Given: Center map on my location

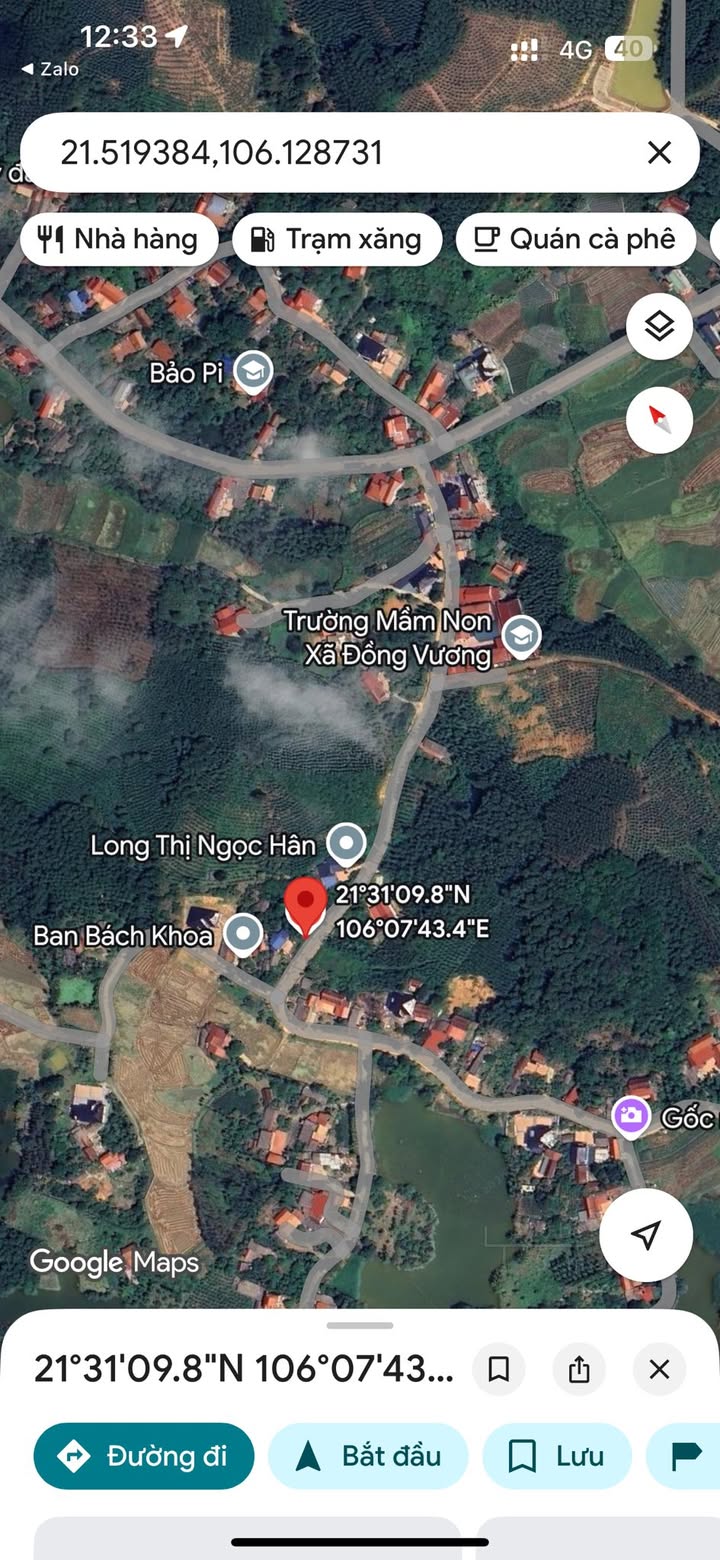Looking at the screenshot, I should pos(646,1234).
